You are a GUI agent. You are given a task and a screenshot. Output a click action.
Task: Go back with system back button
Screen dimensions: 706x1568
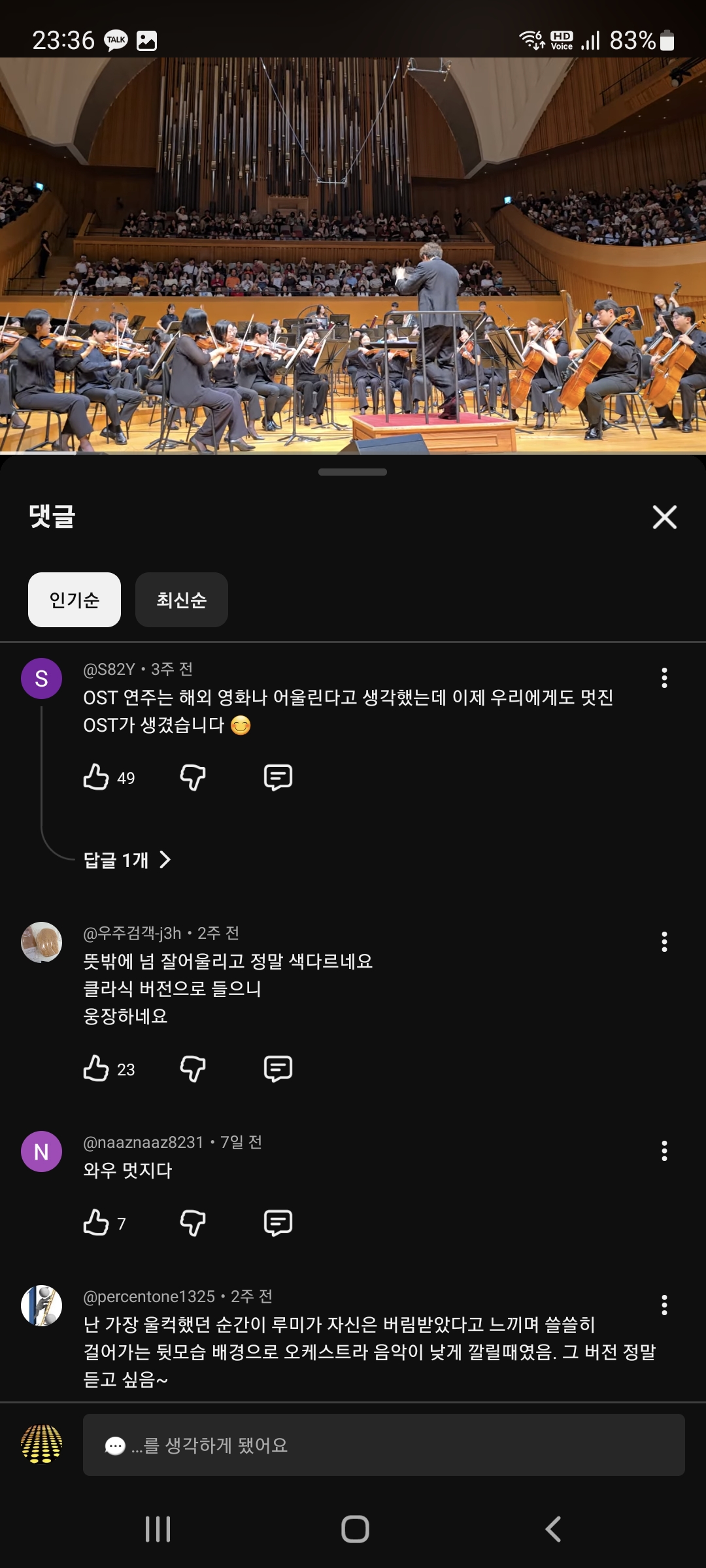pos(553,1529)
